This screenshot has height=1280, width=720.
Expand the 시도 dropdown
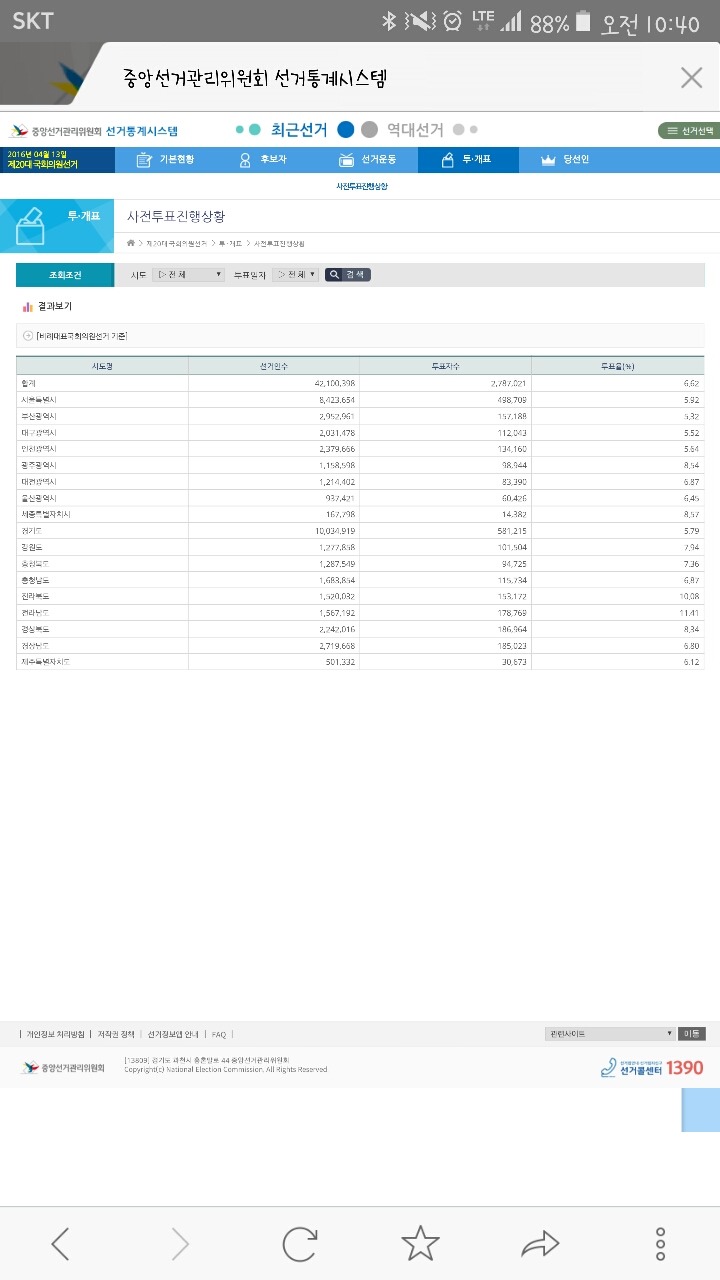188,274
